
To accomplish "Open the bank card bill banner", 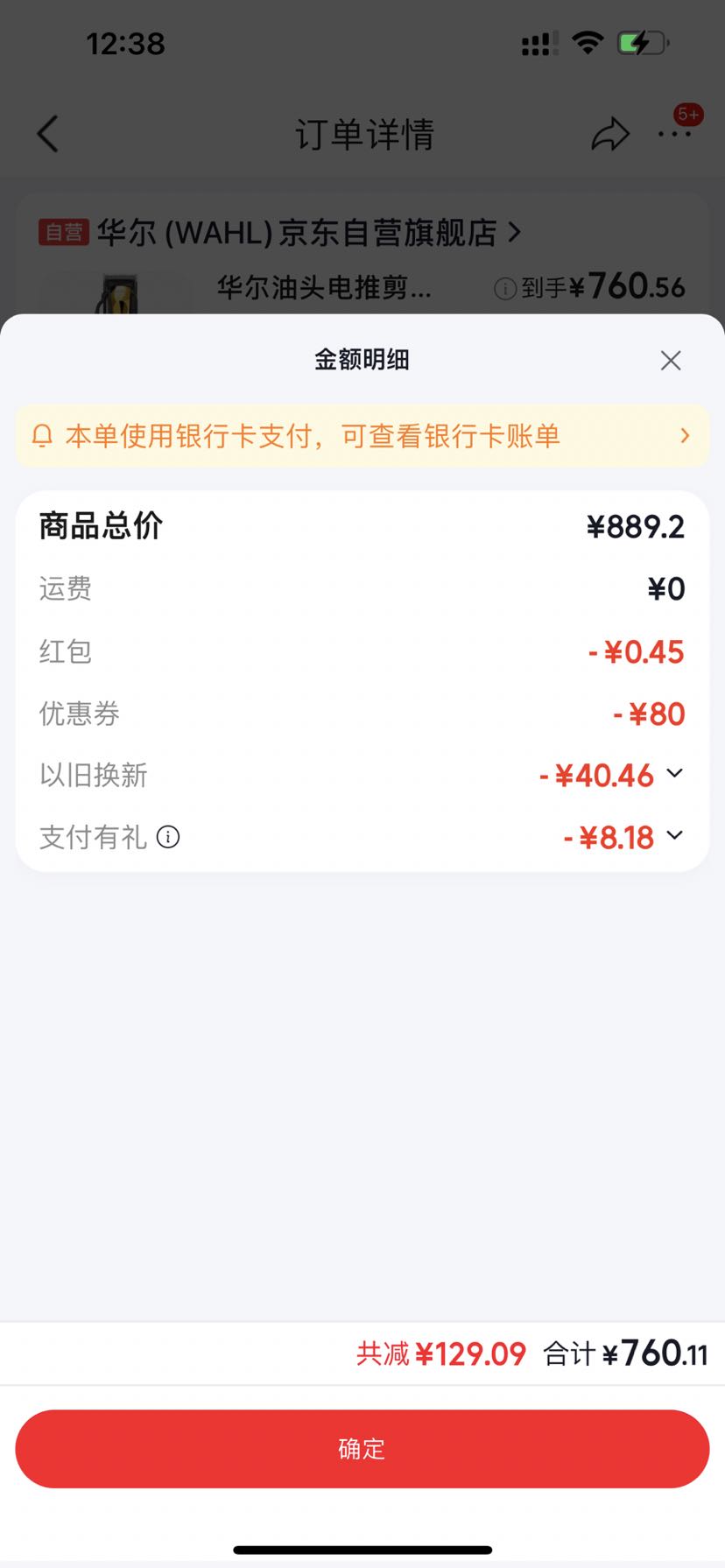I will coord(362,435).
